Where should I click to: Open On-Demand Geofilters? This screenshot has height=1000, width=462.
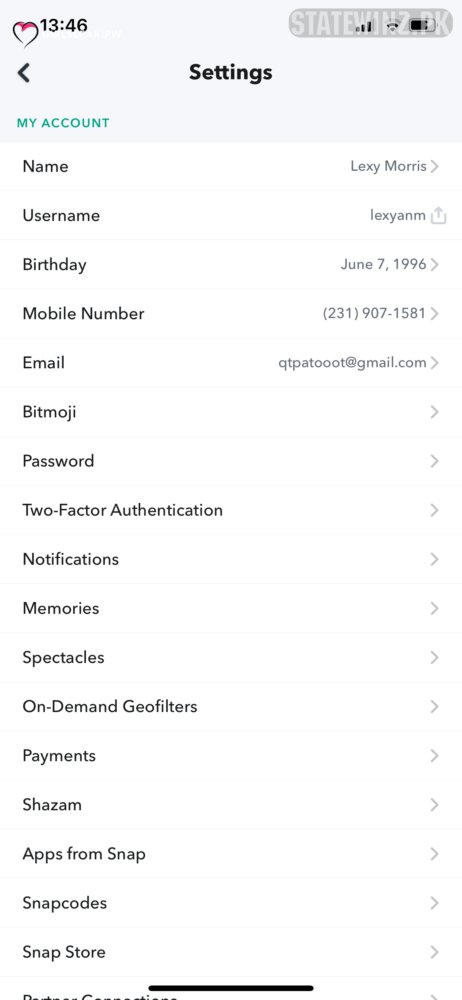[x=231, y=707]
